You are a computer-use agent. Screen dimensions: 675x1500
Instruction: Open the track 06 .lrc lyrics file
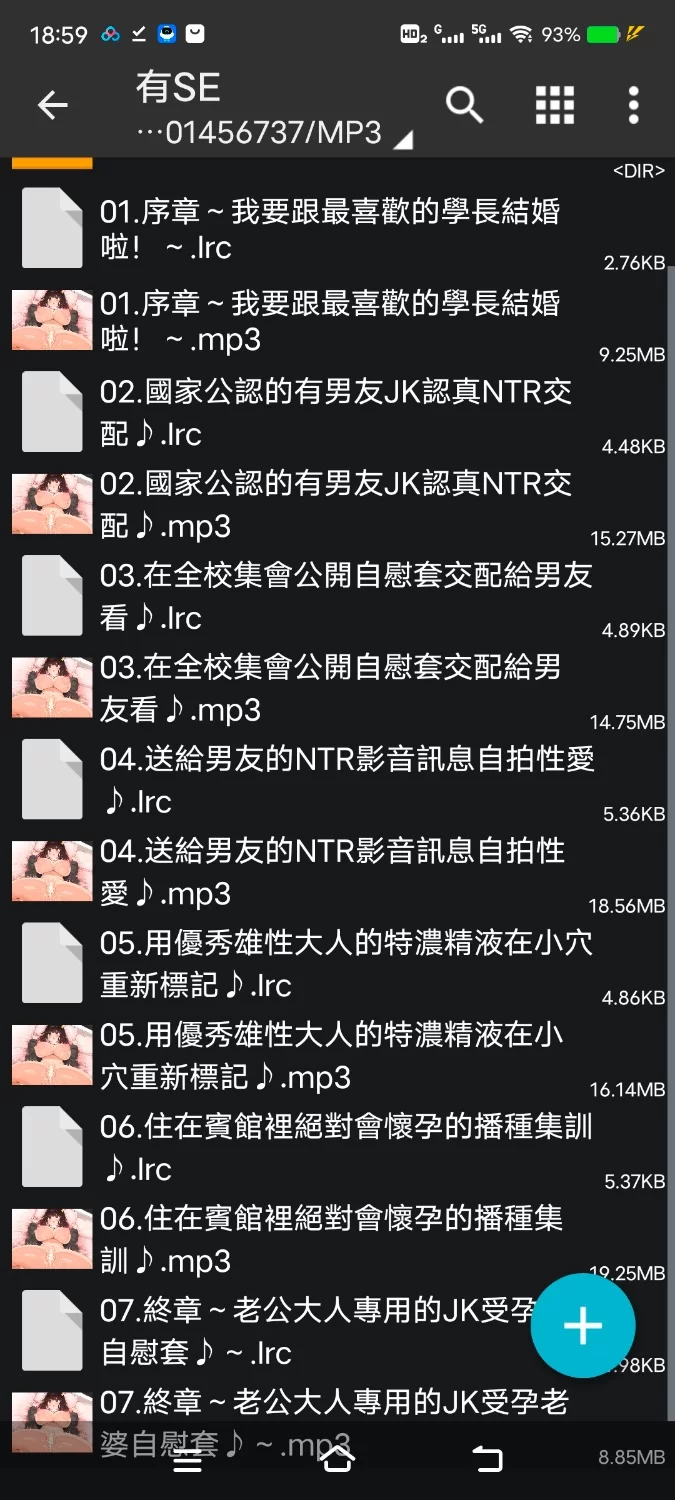(330, 1149)
